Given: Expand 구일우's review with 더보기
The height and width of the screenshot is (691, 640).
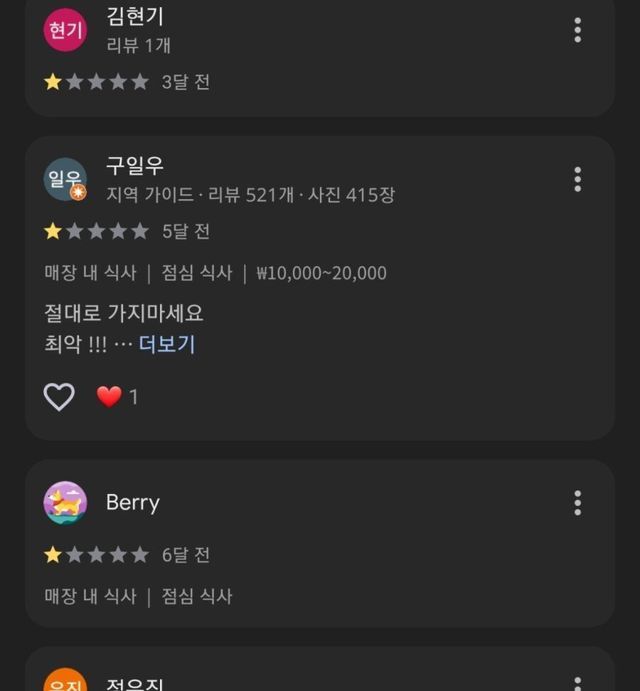Looking at the screenshot, I should pos(167,345).
